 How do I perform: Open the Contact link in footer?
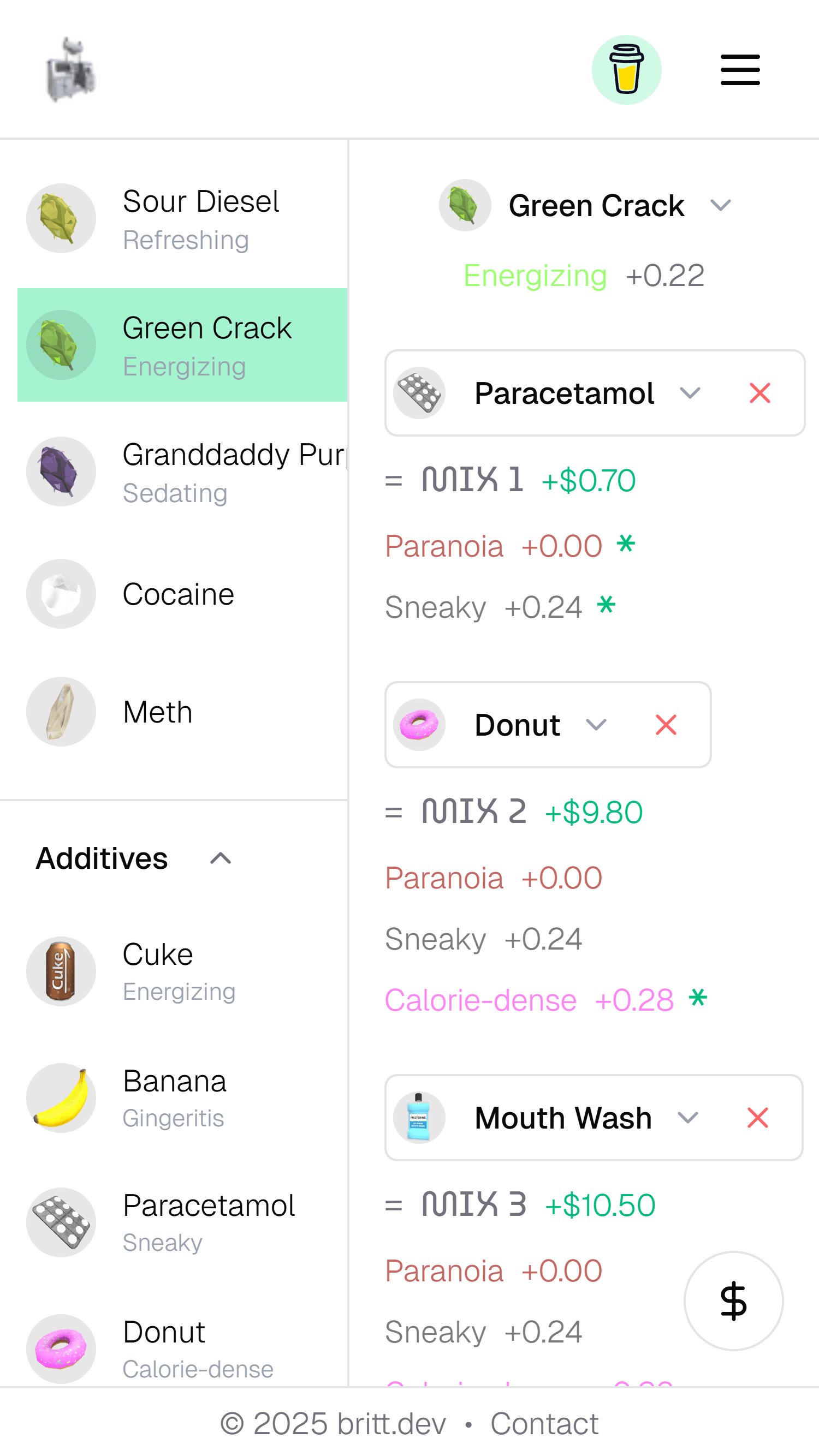click(x=544, y=1423)
